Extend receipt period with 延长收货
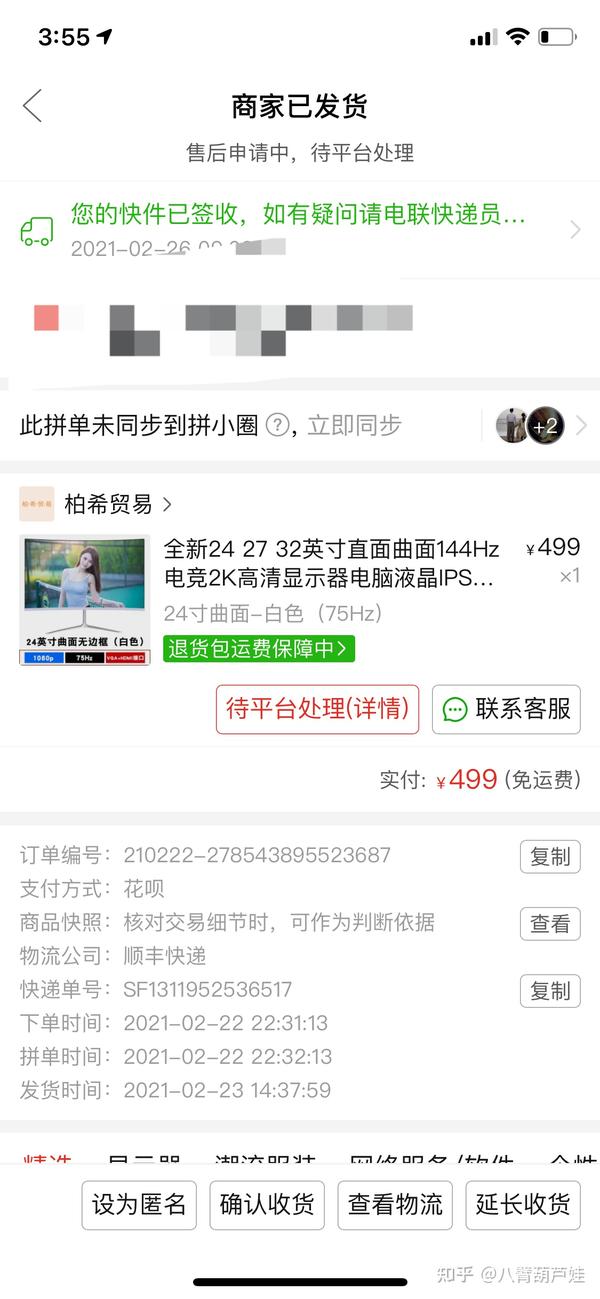The height and width of the screenshot is (1299, 600). tap(523, 1205)
